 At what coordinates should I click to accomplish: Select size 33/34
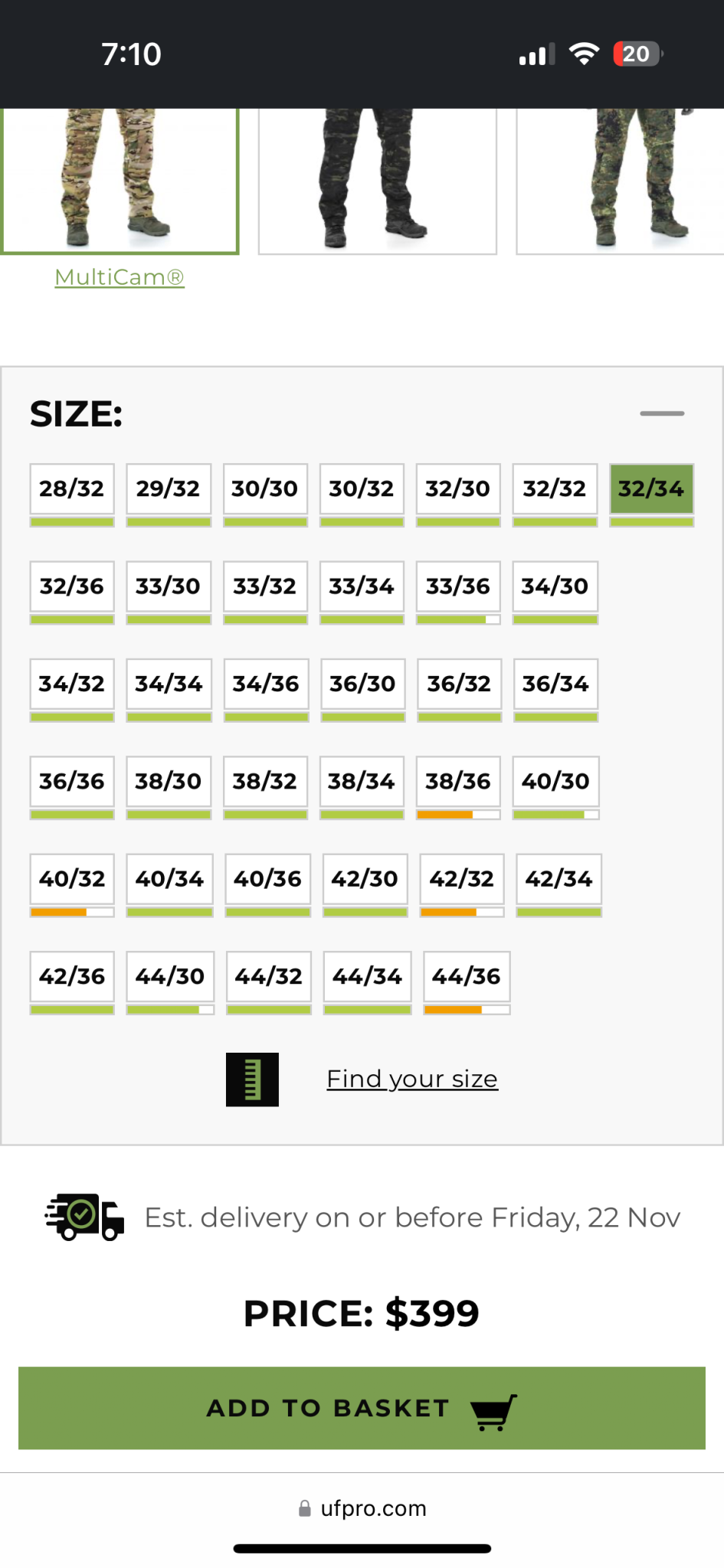[362, 586]
